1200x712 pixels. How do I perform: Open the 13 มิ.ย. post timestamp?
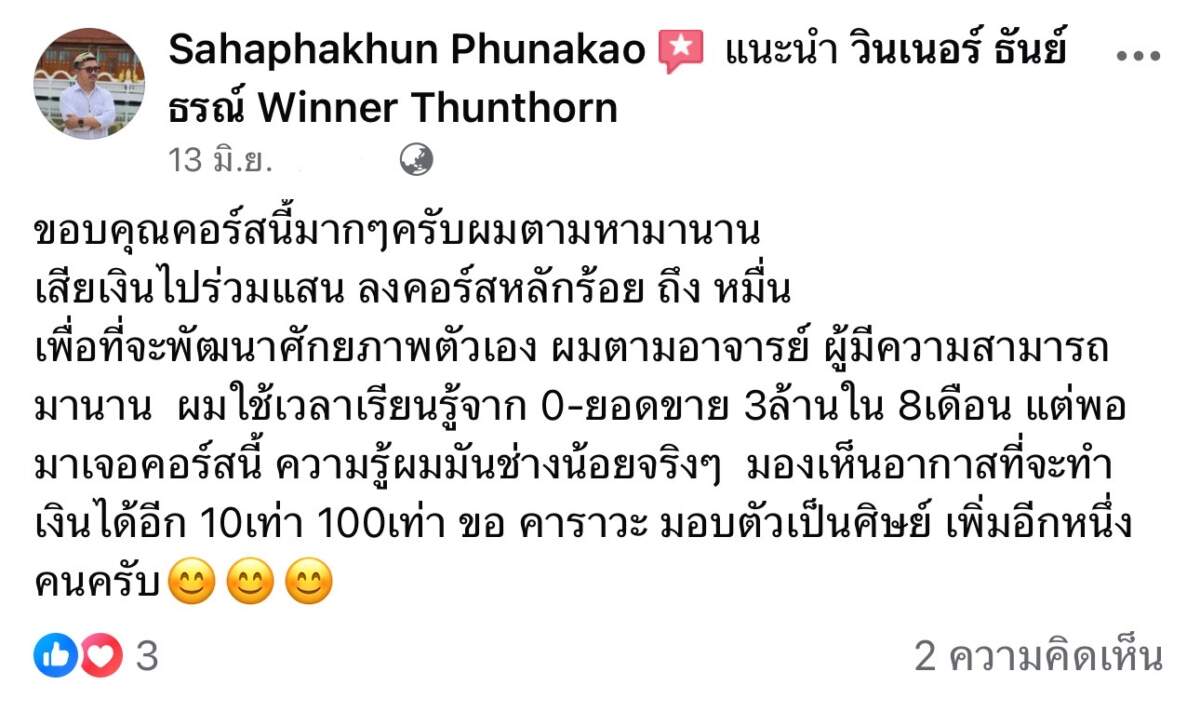(x=221, y=160)
